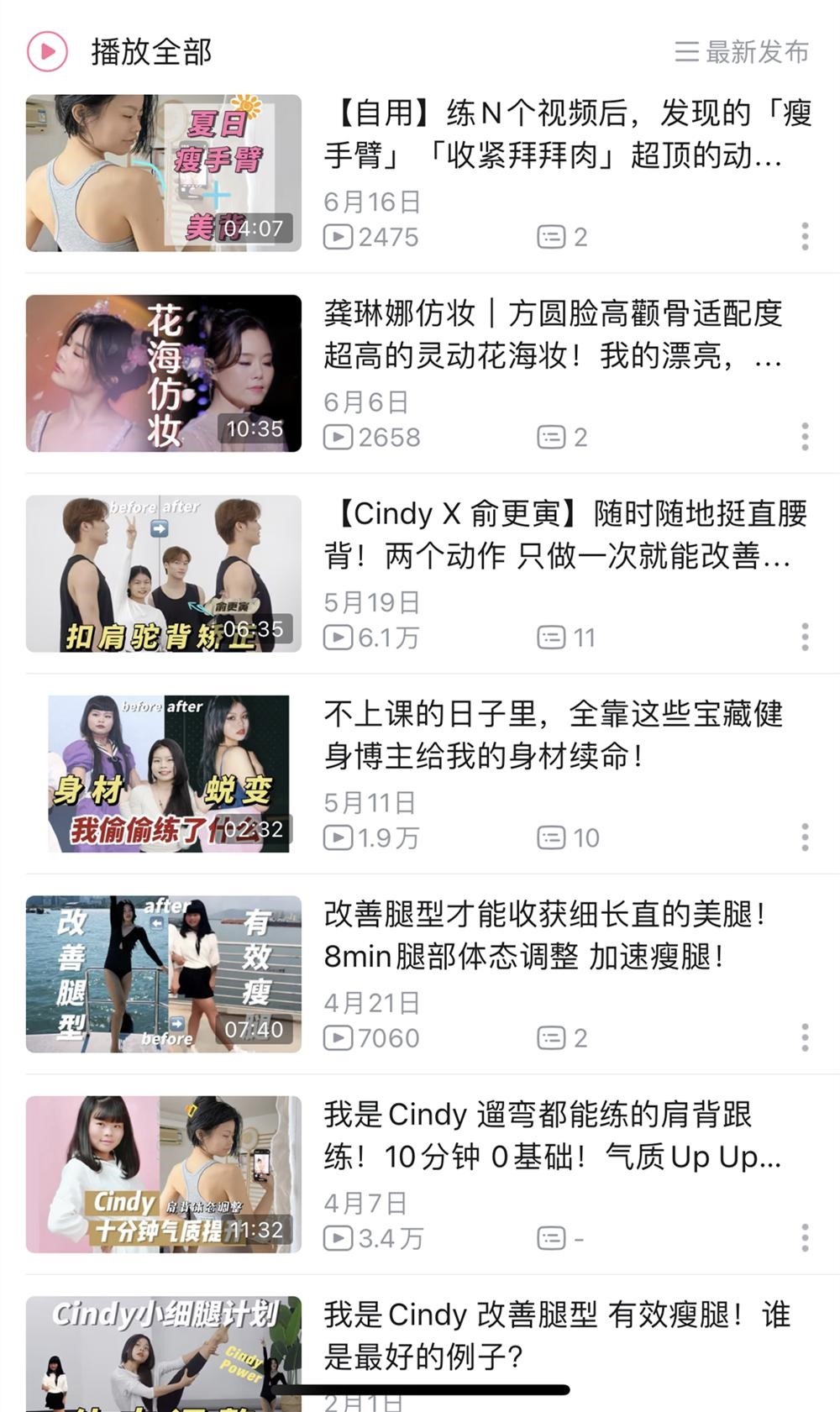
Task: Click the play count icon beside 3.4万
Action: 339,1238
